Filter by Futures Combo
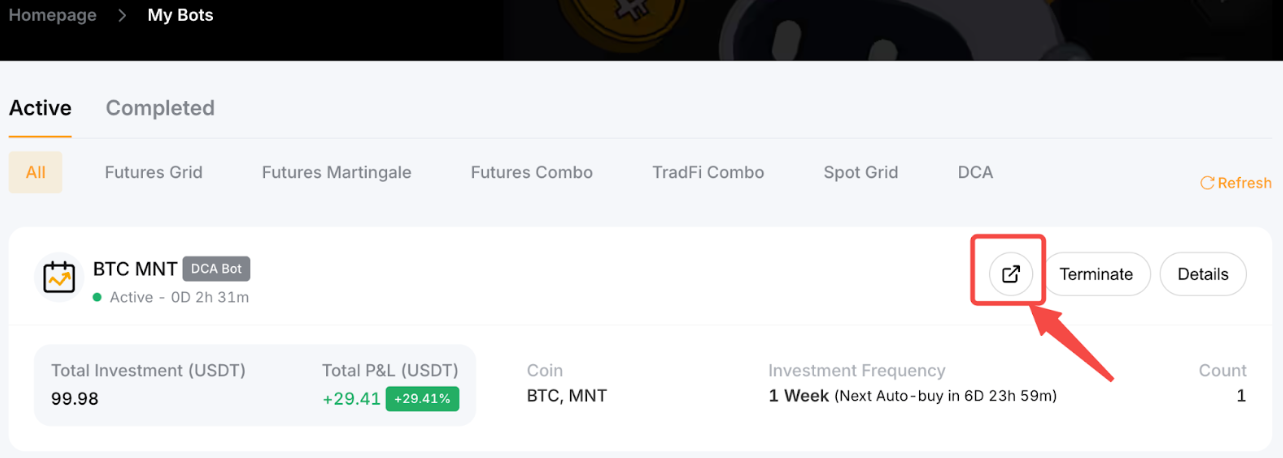The width and height of the screenshot is (1283, 458). [x=531, y=172]
